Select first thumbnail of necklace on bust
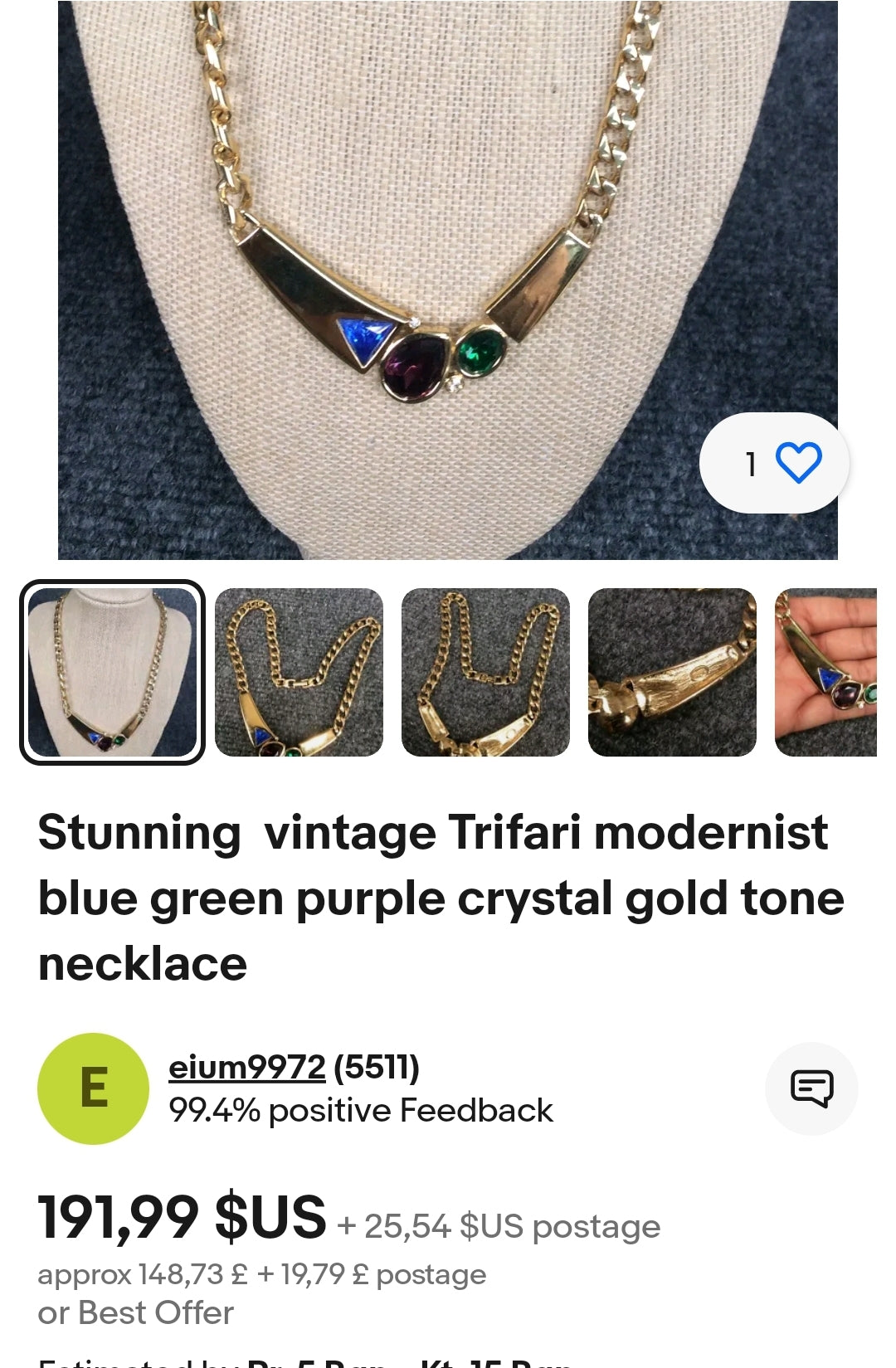Image resolution: width=896 pixels, height=1368 pixels. tap(112, 672)
